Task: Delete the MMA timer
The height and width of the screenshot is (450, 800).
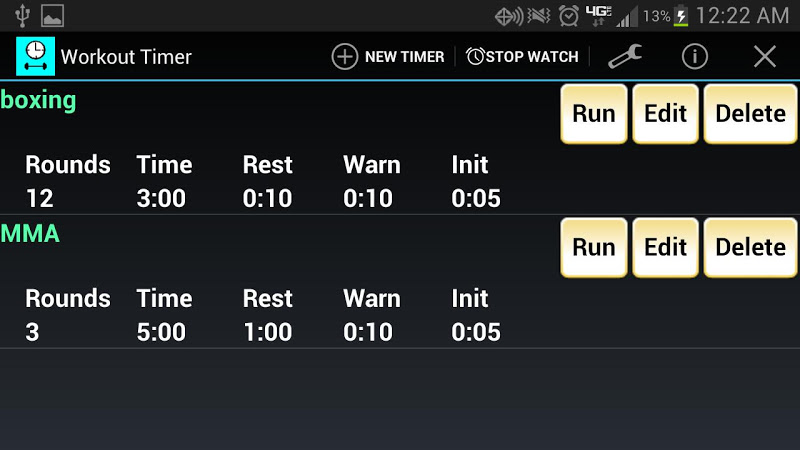Action: (x=750, y=247)
